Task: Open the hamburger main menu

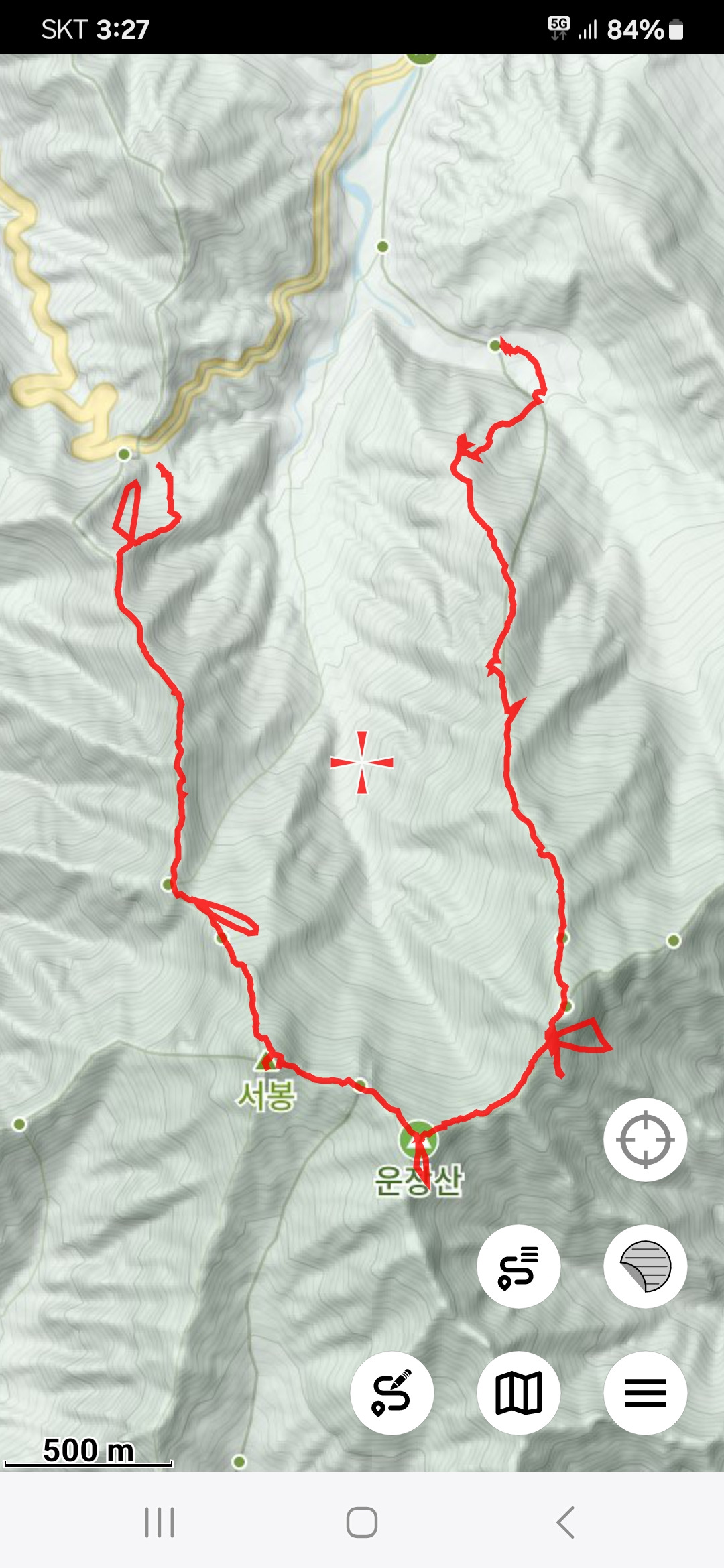Action: pyautogui.click(x=645, y=1393)
